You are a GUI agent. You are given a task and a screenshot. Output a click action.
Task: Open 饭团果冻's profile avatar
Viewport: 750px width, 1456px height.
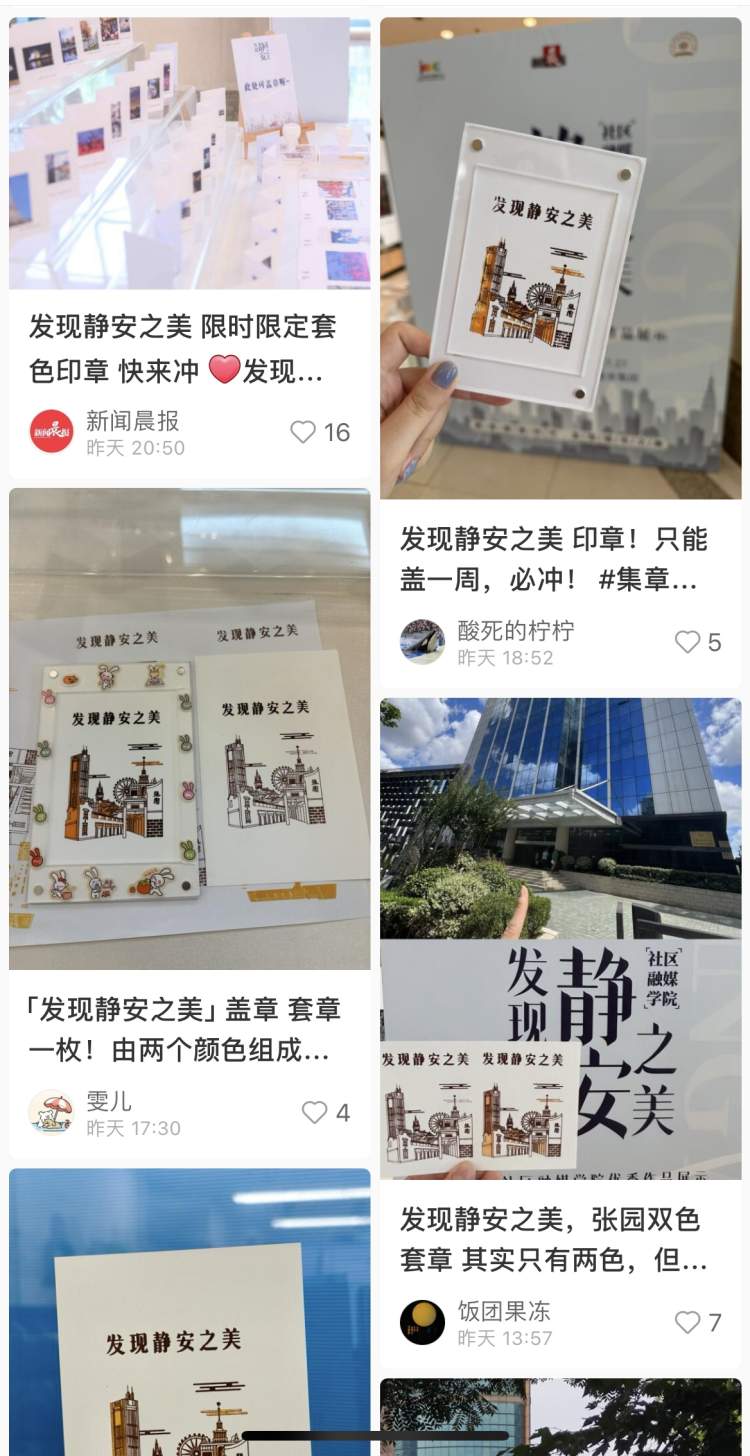click(x=422, y=1322)
